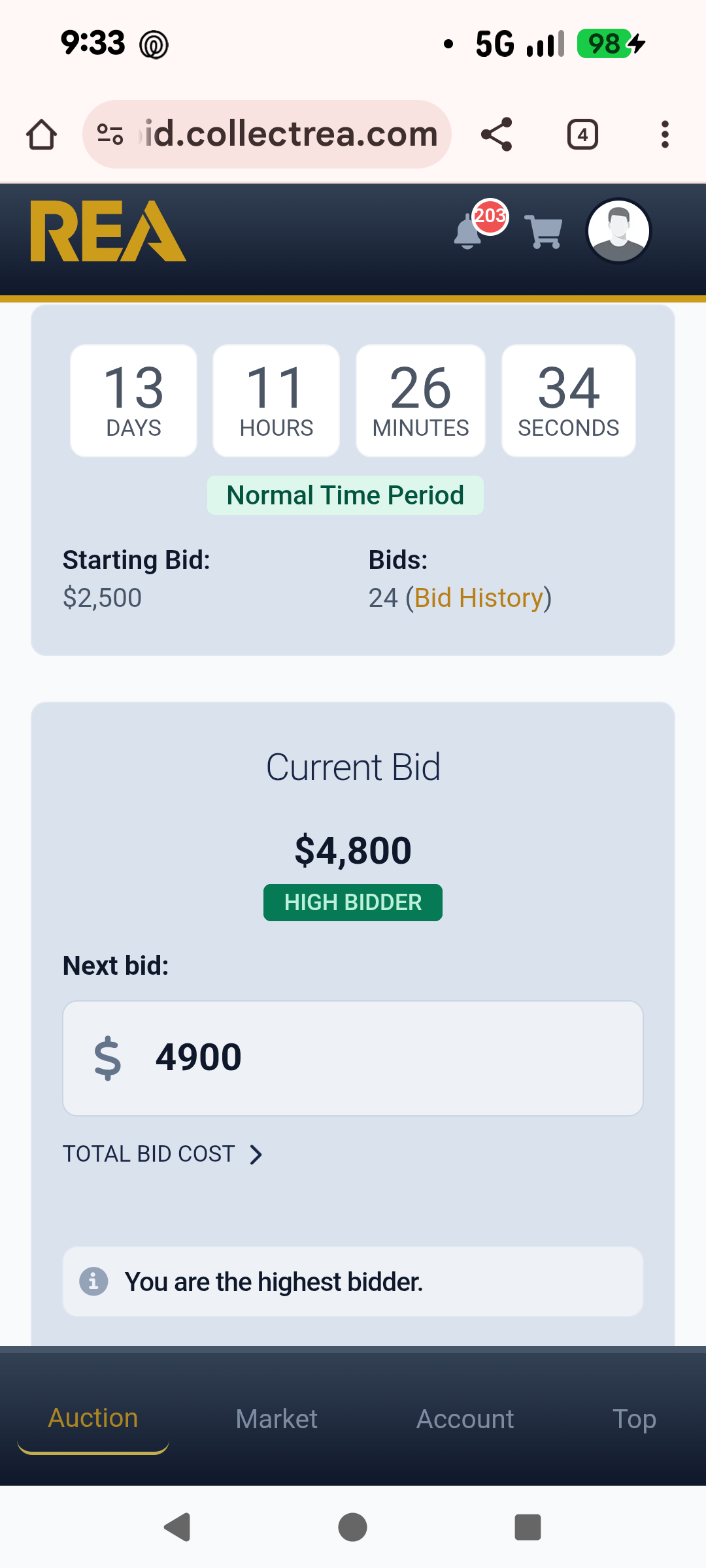This screenshot has height=1568, width=706.
Task: Expand TOTAL BID COST details
Action: (x=162, y=1154)
